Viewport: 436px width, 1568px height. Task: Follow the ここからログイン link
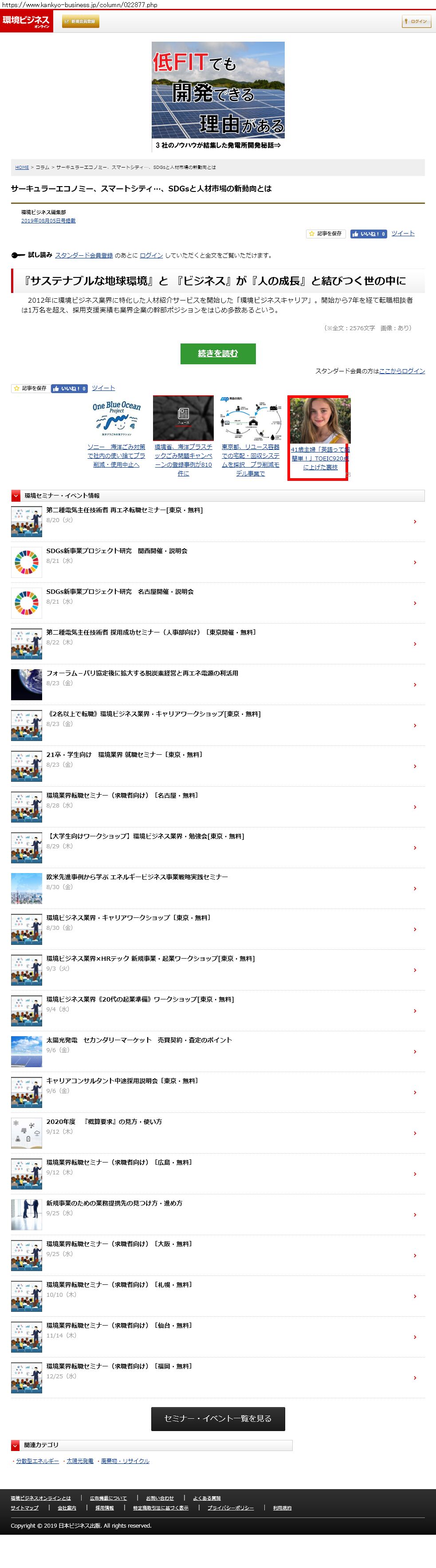click(x=402, y=371)
